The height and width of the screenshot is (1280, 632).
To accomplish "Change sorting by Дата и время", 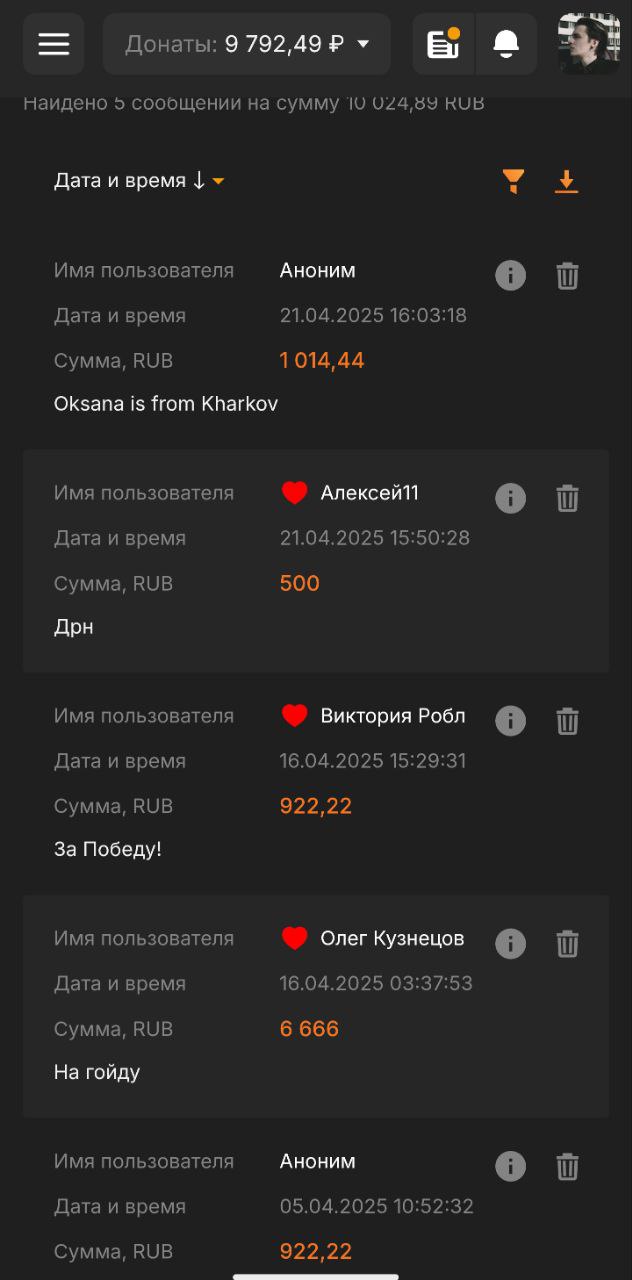I will coord(139,181).
